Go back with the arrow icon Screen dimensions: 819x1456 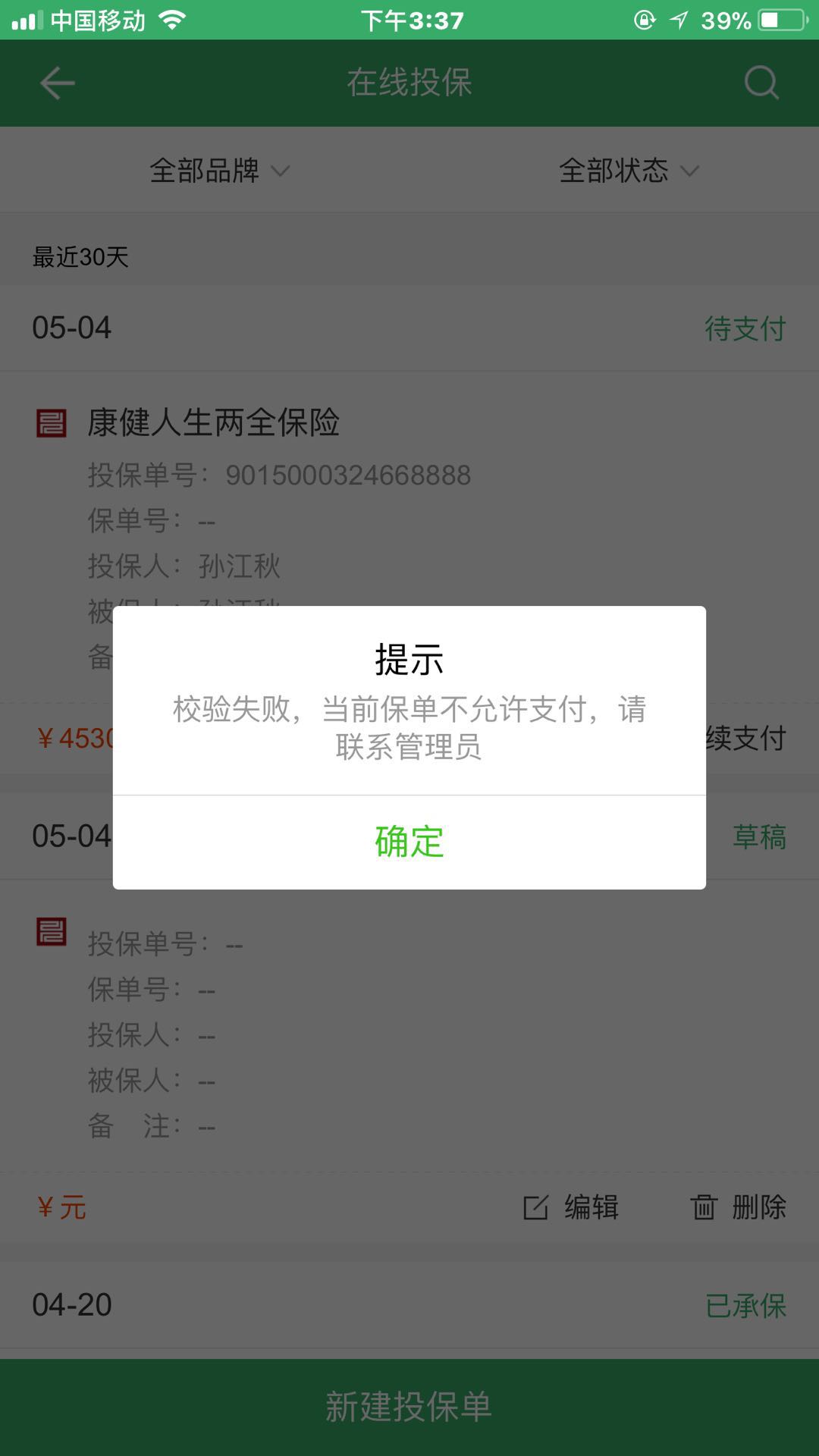[x=58, y=83]
